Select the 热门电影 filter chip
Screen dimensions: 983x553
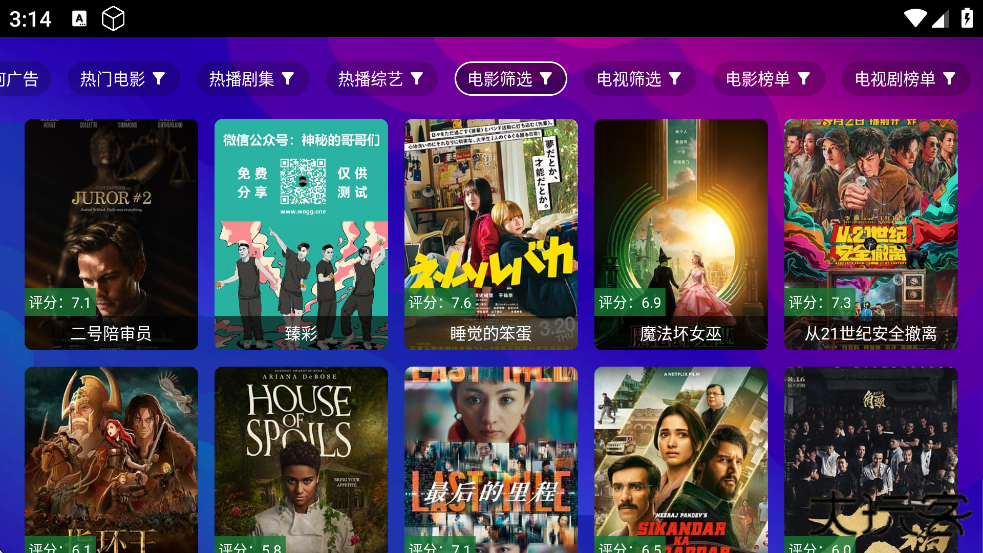point(123,79)
